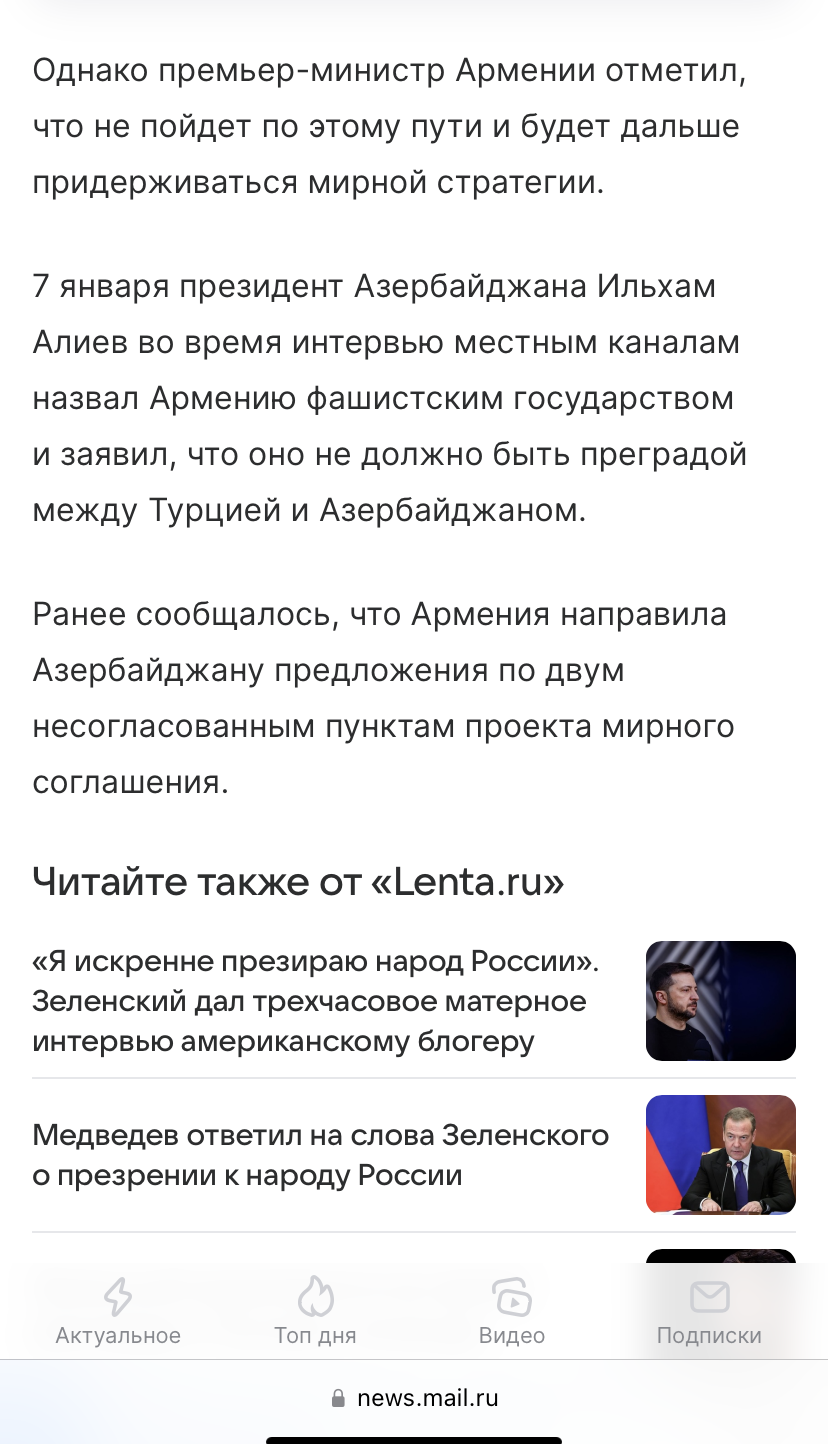Open the Medvedev response article
Screen dimensions: 828x1444
(x=320, y=1155)
